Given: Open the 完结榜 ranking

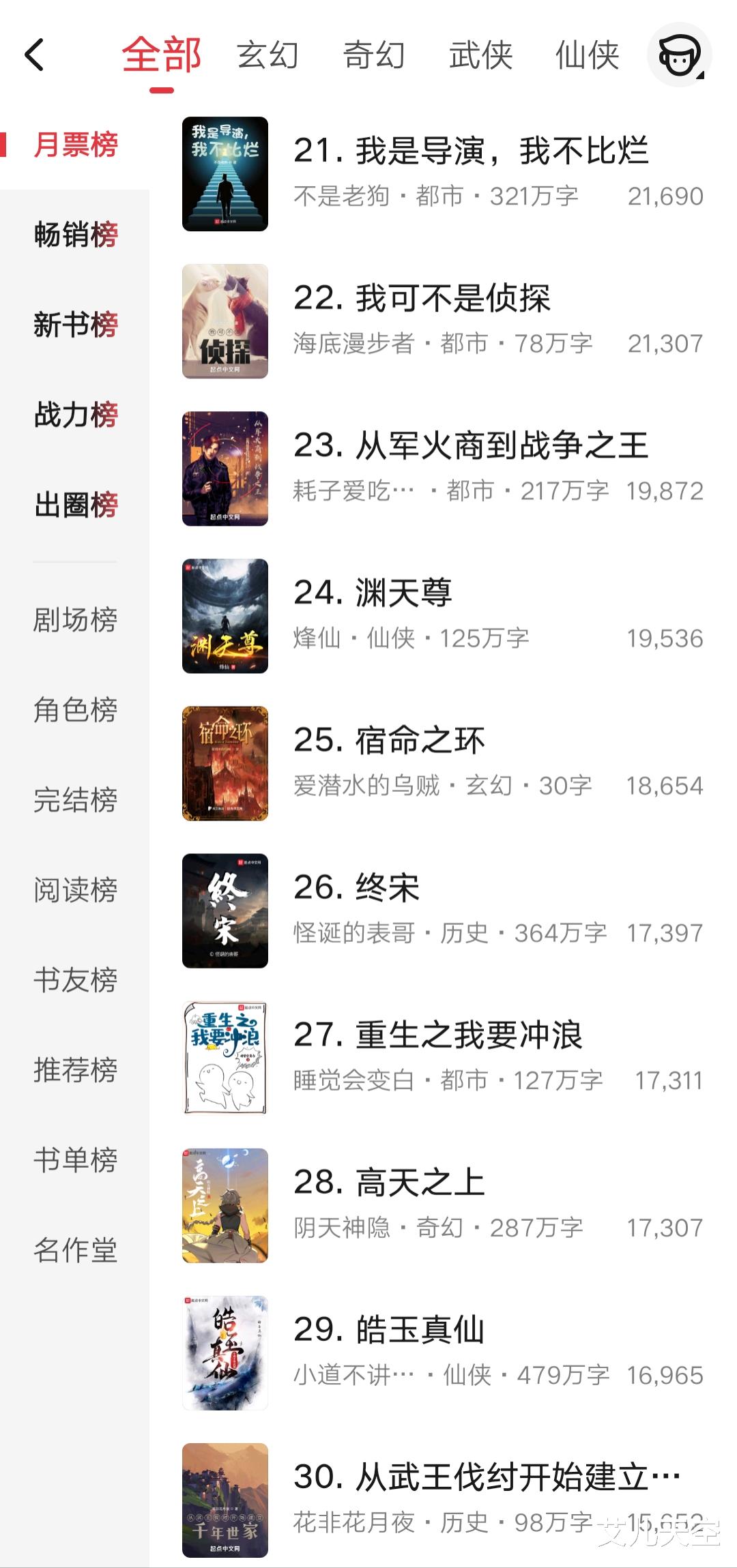Looking at the screenshot, I should tap(76, 800).
